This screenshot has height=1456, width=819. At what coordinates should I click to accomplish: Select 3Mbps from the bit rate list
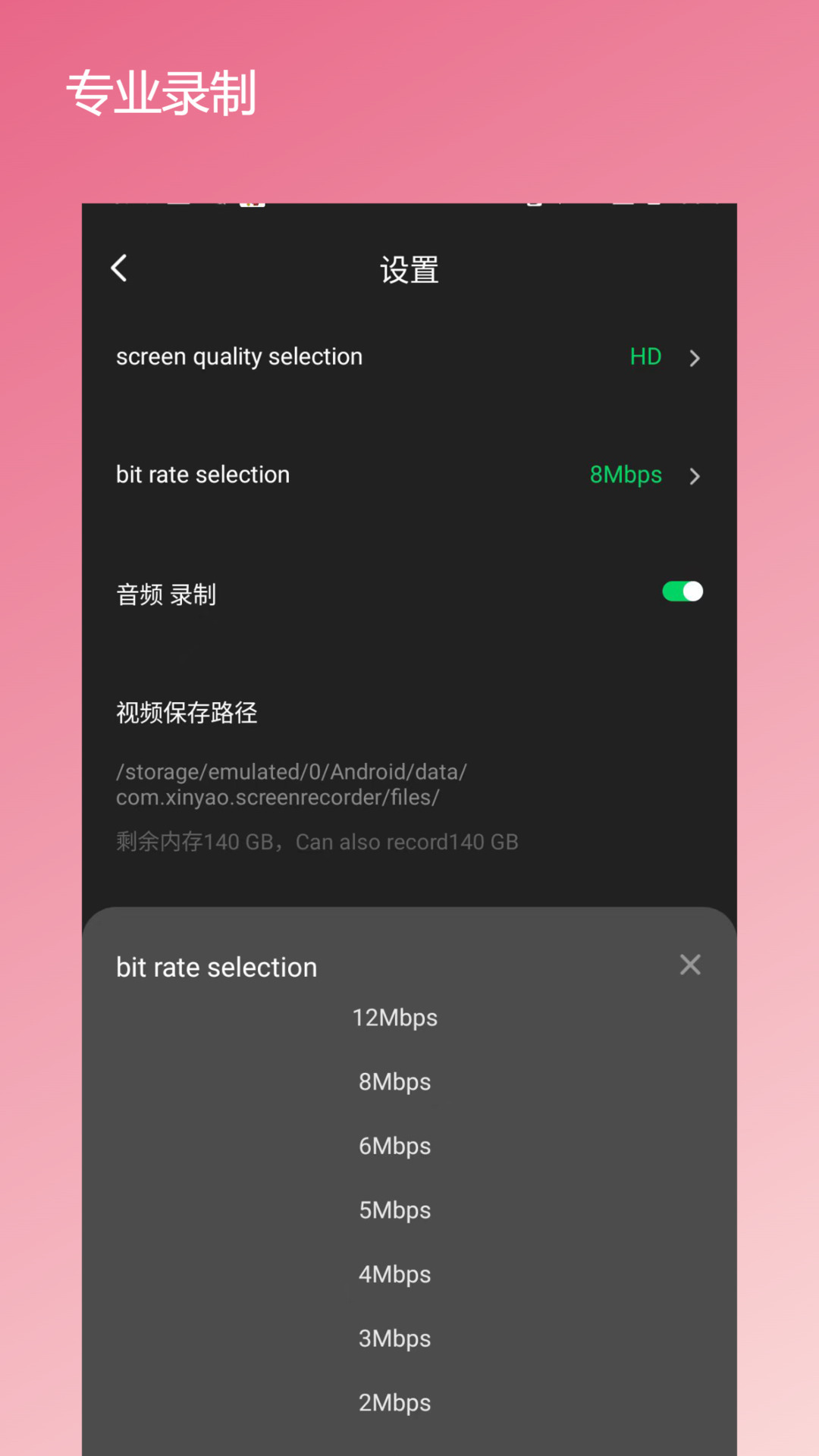394,1338
